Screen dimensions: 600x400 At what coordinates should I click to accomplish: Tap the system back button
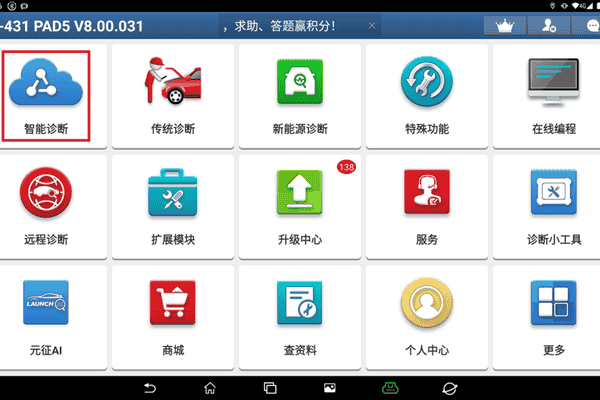(151, 387)
